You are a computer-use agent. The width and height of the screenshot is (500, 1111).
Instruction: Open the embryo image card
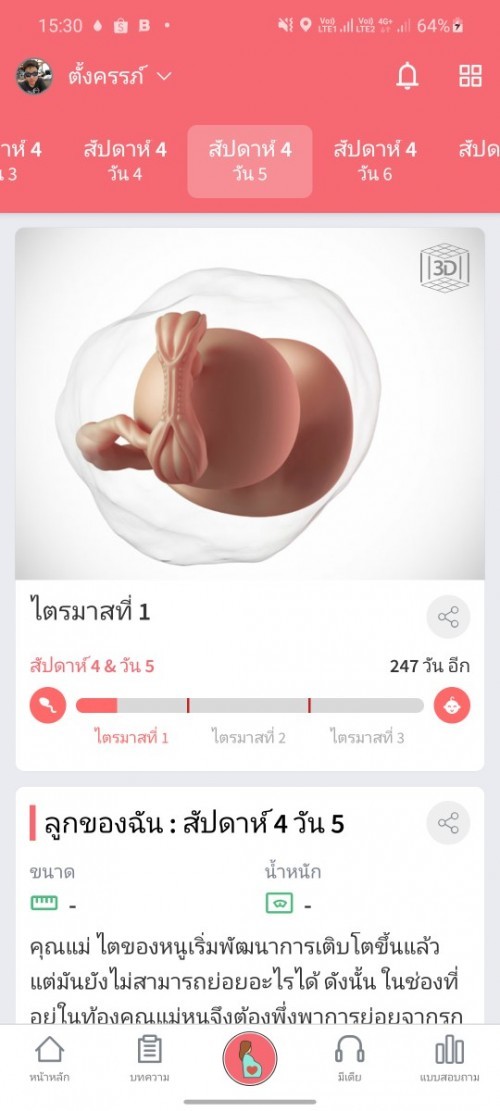coord(250,403)
